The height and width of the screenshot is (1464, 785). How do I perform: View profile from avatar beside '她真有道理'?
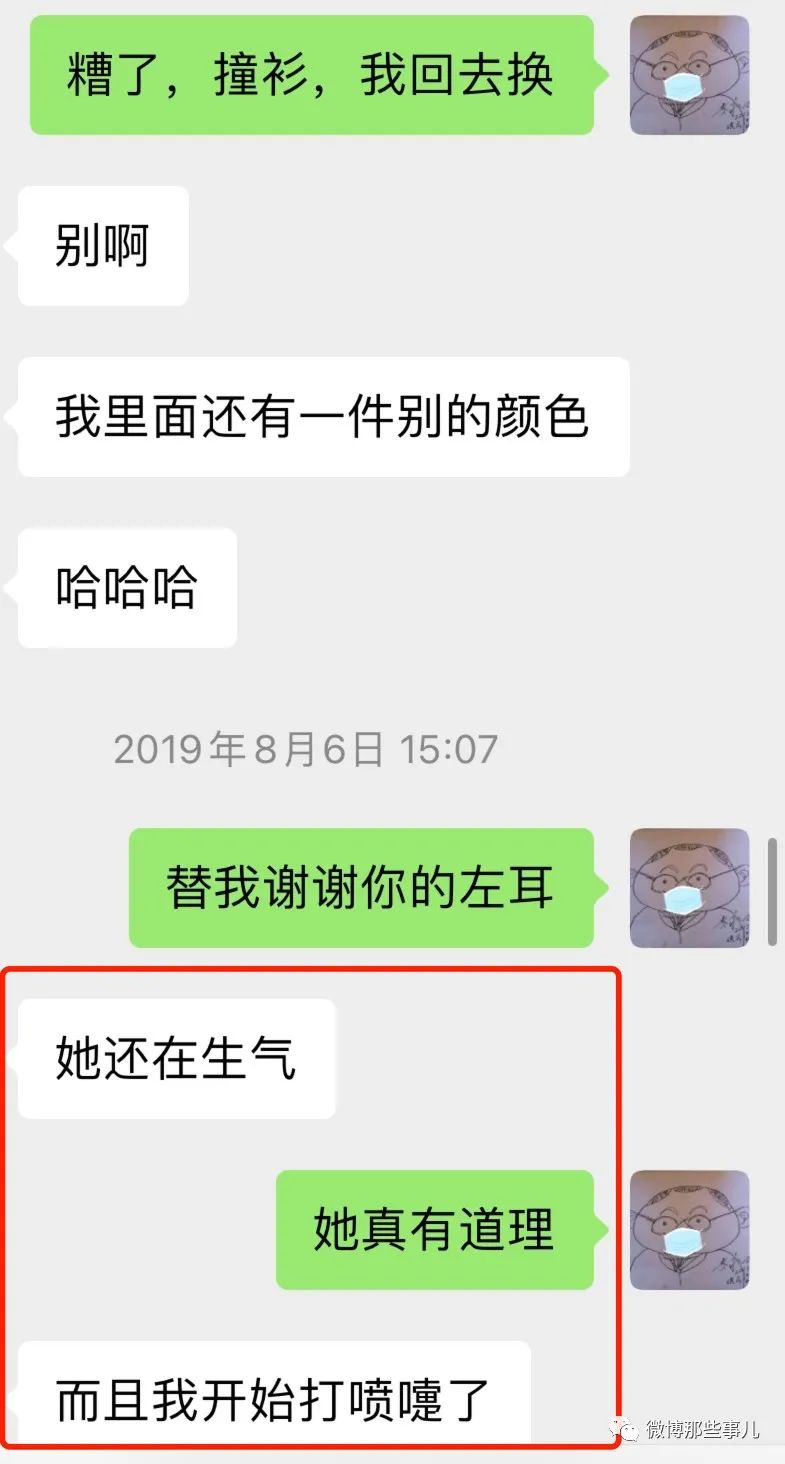689,1229
